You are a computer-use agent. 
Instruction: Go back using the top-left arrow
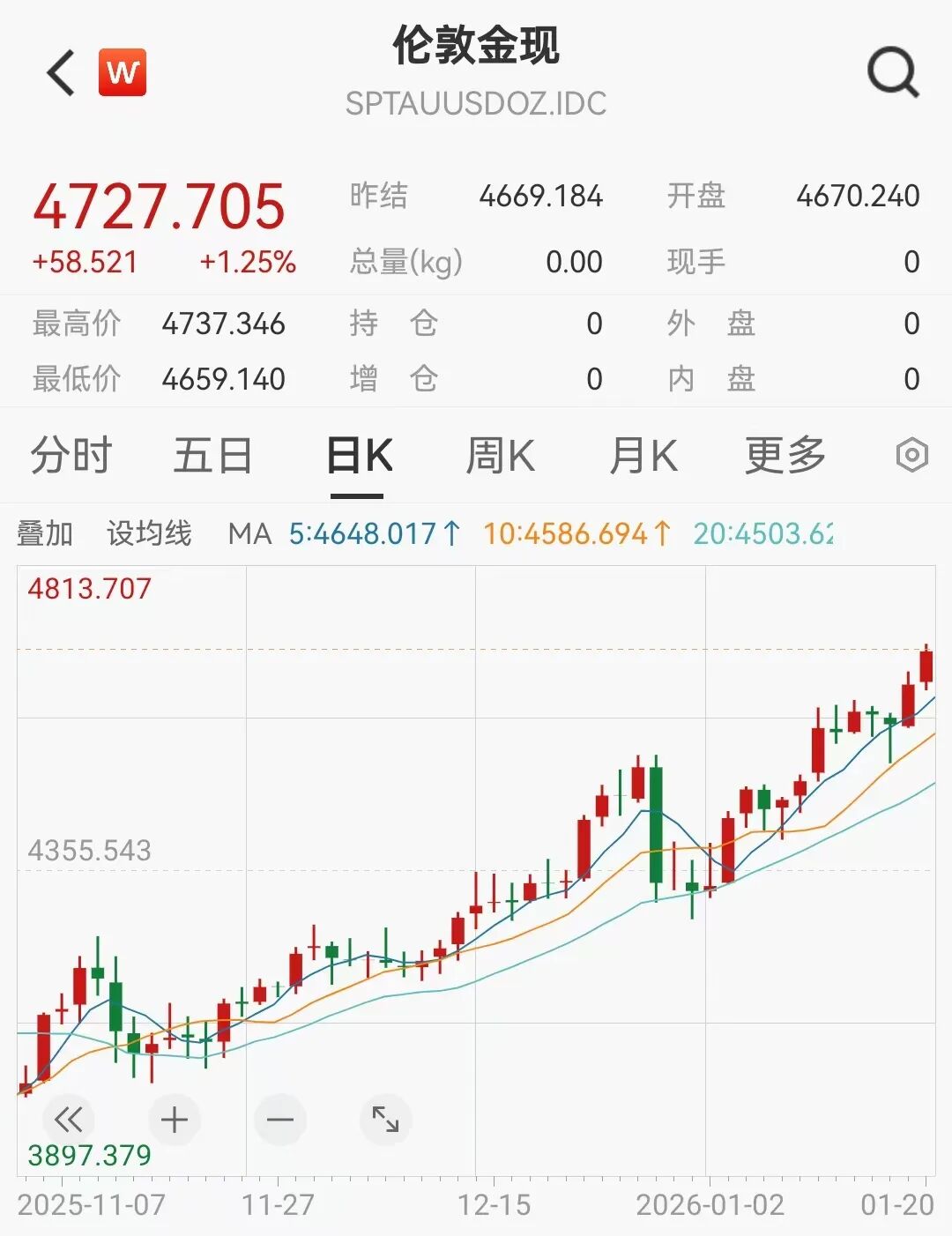(62, 72)
